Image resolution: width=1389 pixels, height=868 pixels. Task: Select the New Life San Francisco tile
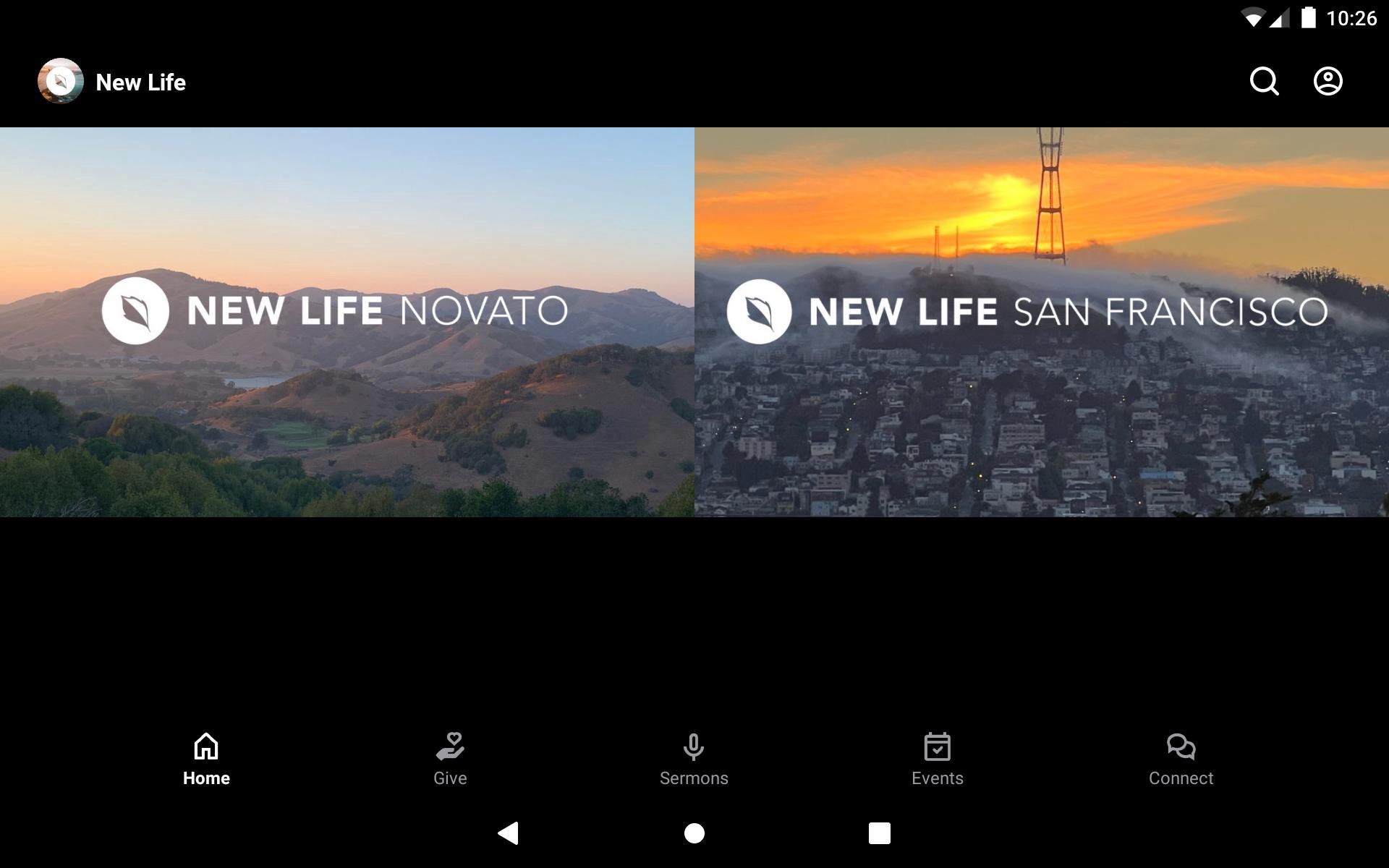coord(1042,322)
